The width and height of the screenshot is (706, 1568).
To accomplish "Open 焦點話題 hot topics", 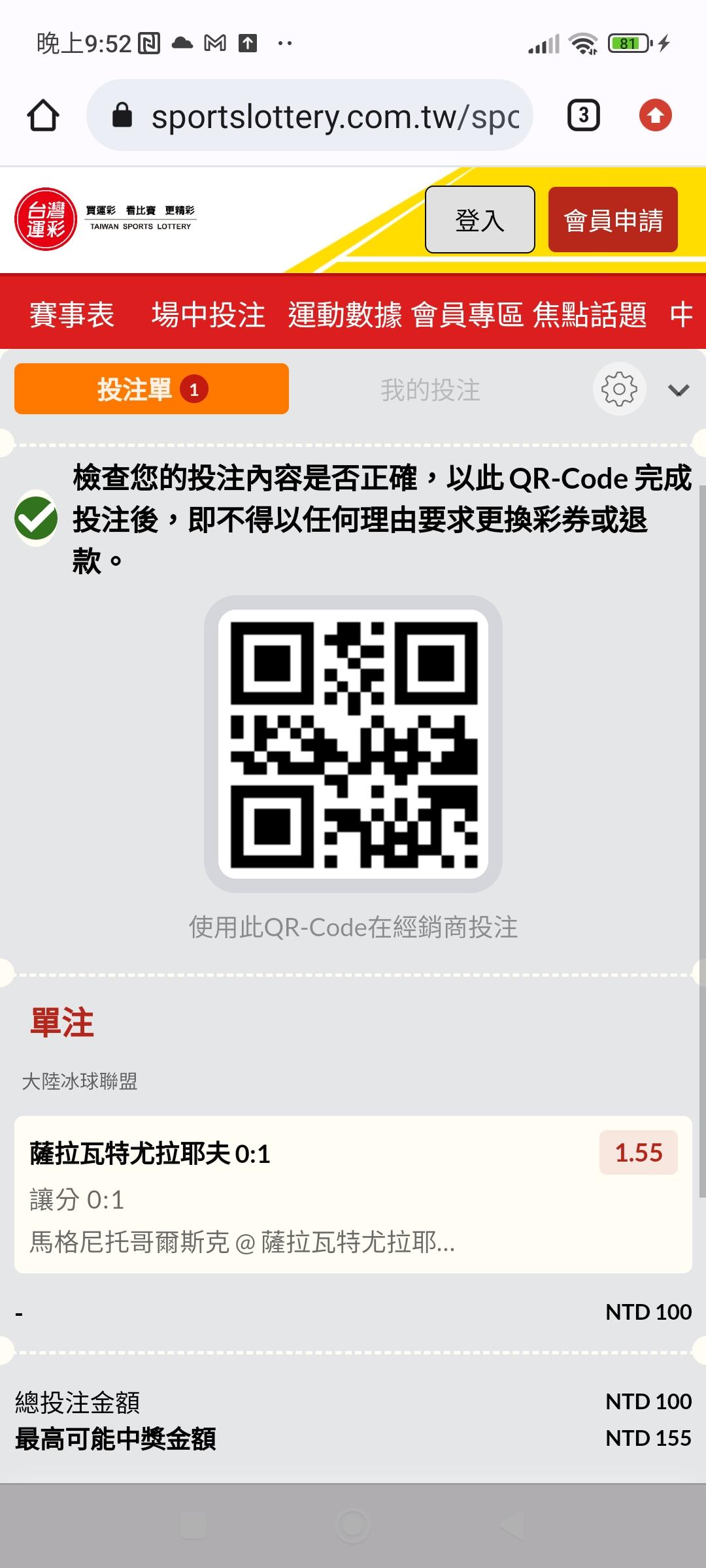I will pos(590,314).
